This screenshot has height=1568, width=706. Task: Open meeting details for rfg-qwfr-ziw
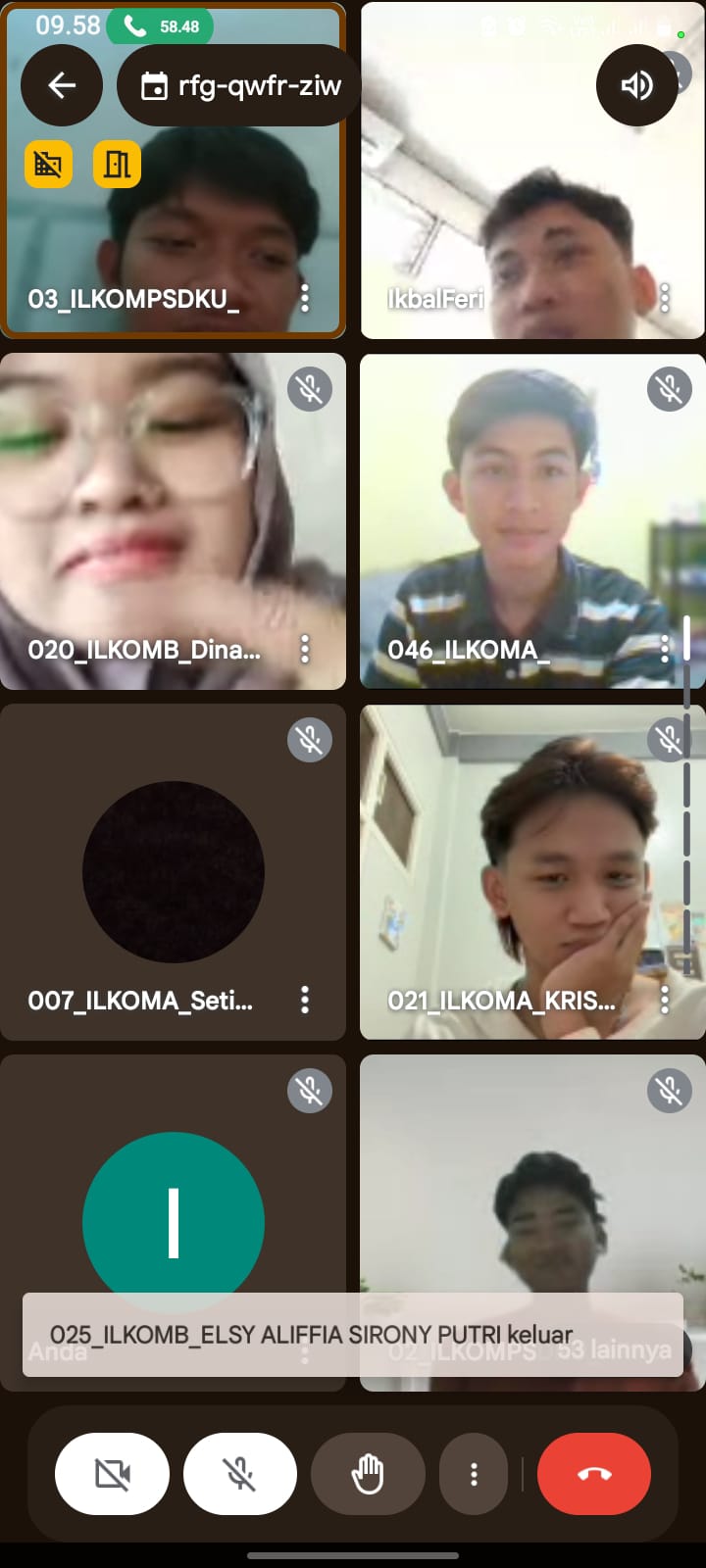[240, 85]
